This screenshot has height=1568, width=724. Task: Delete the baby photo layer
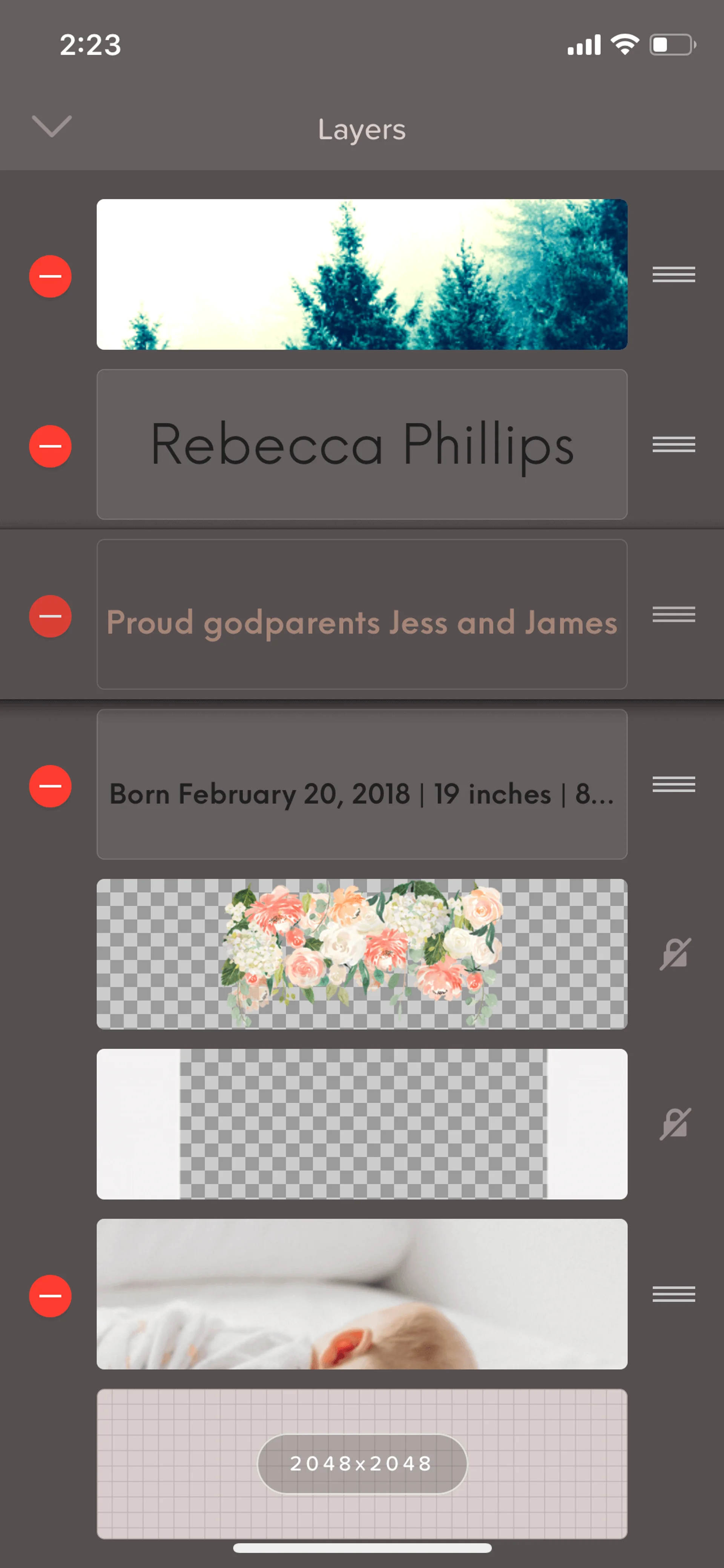[51, 1296]
